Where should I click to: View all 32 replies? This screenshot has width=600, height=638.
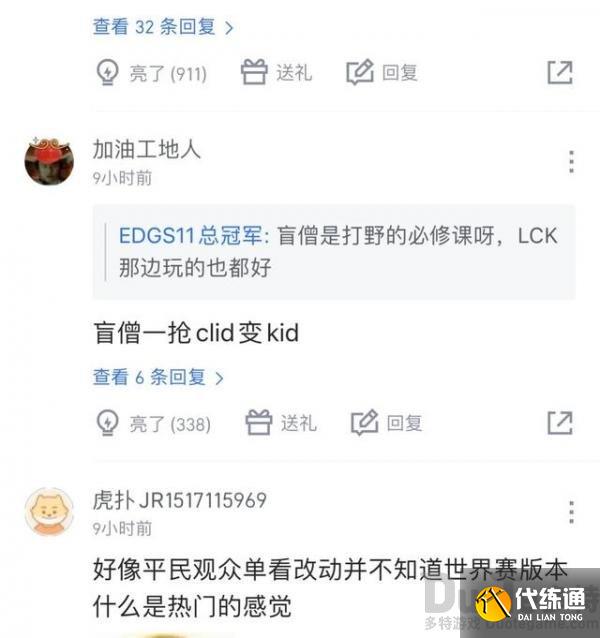163,27
